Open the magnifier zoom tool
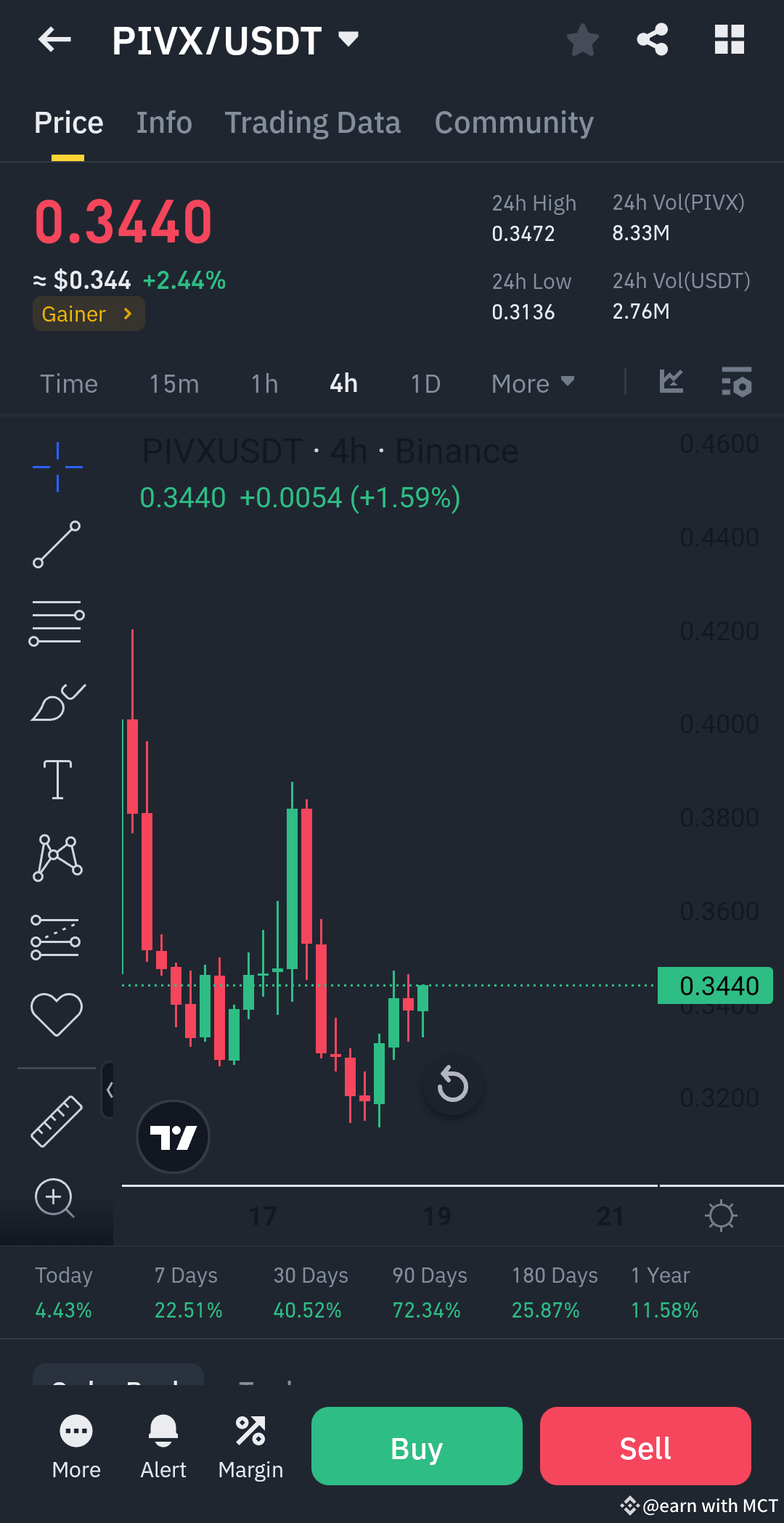784x1523 pixels. coord(55,1199)
